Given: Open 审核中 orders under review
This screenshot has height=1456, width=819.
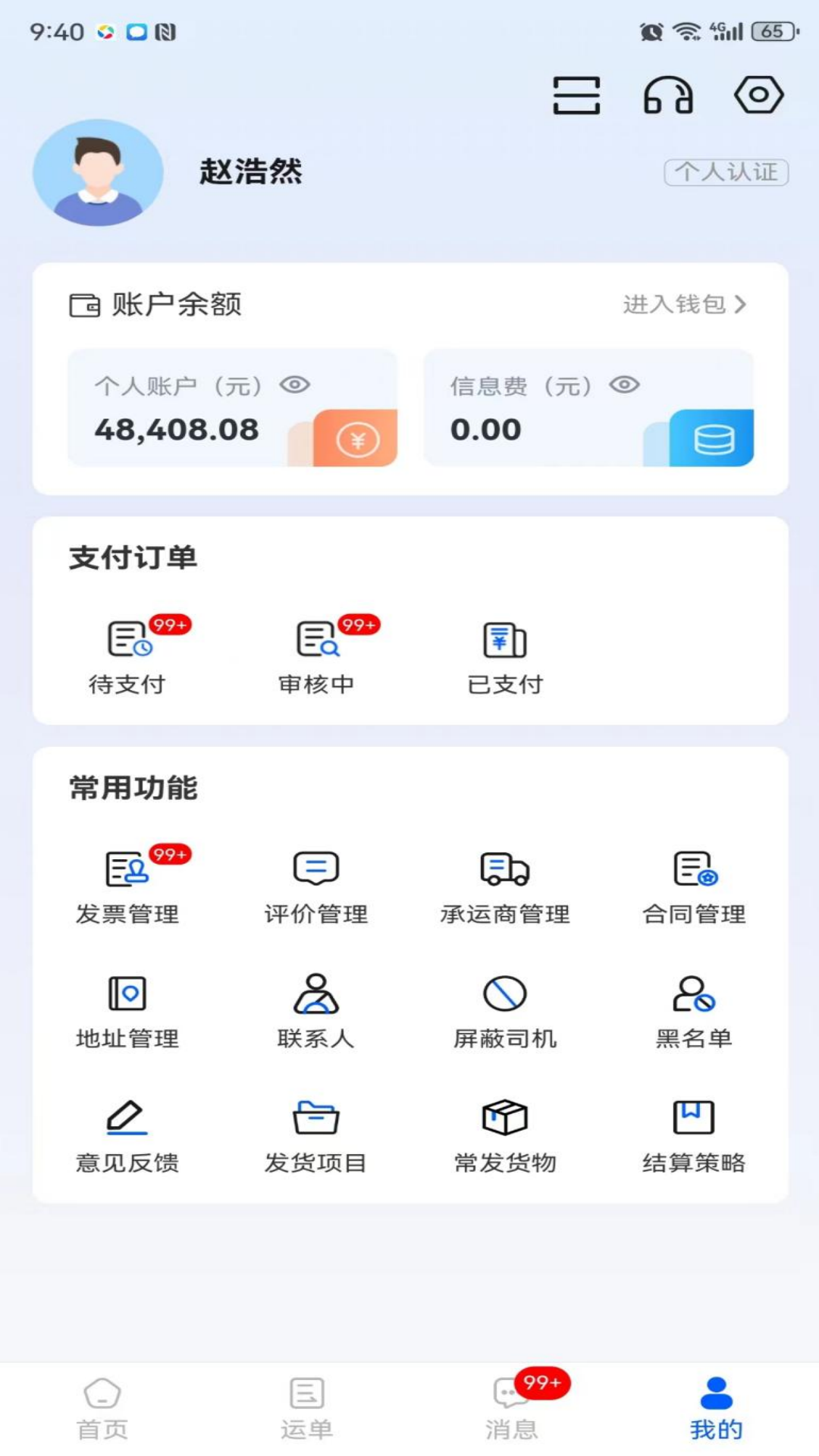Looking at the screenshot, I should (x=316, y=654).
